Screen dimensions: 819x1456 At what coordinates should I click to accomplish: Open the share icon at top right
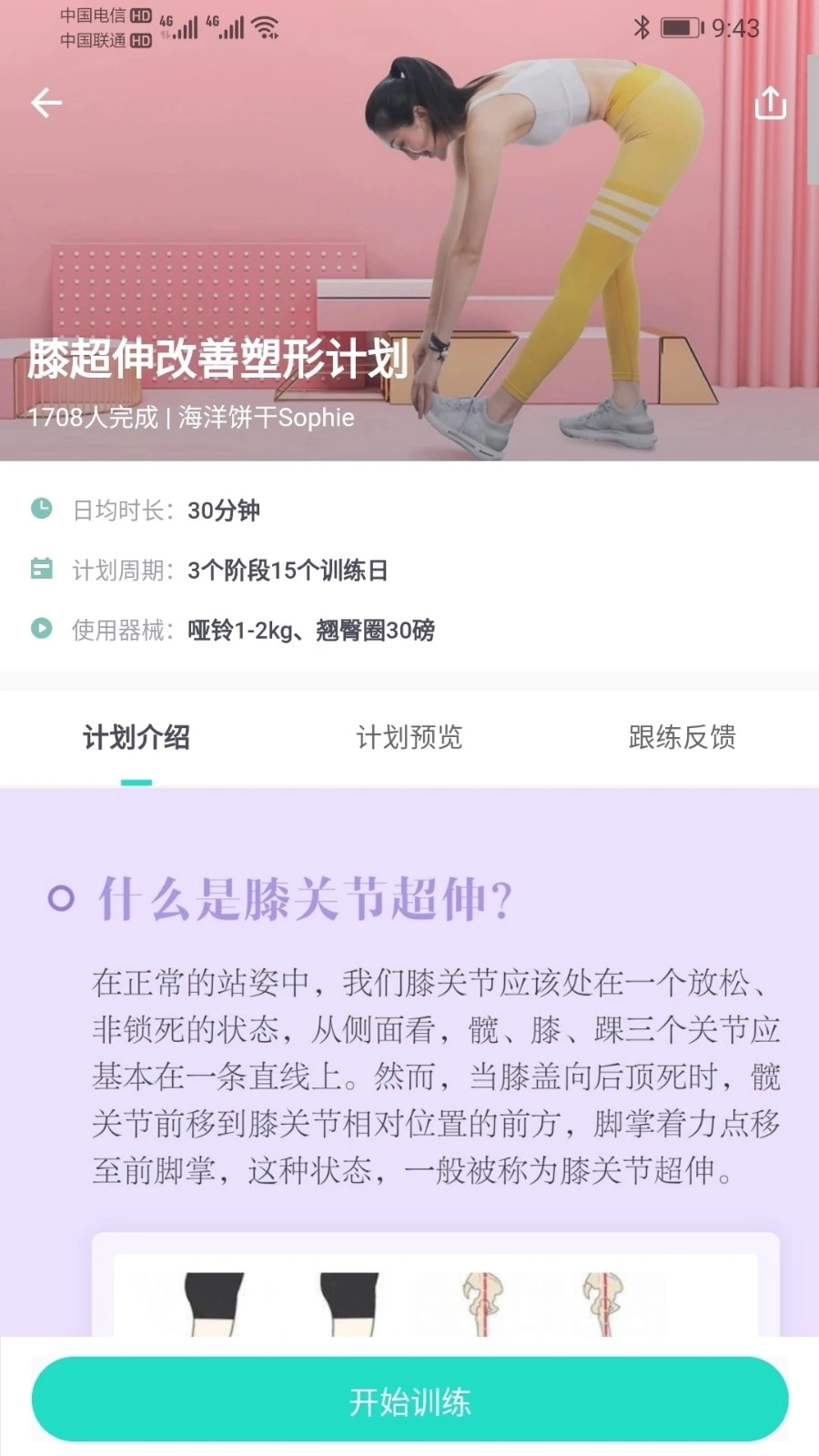(770, 103)
